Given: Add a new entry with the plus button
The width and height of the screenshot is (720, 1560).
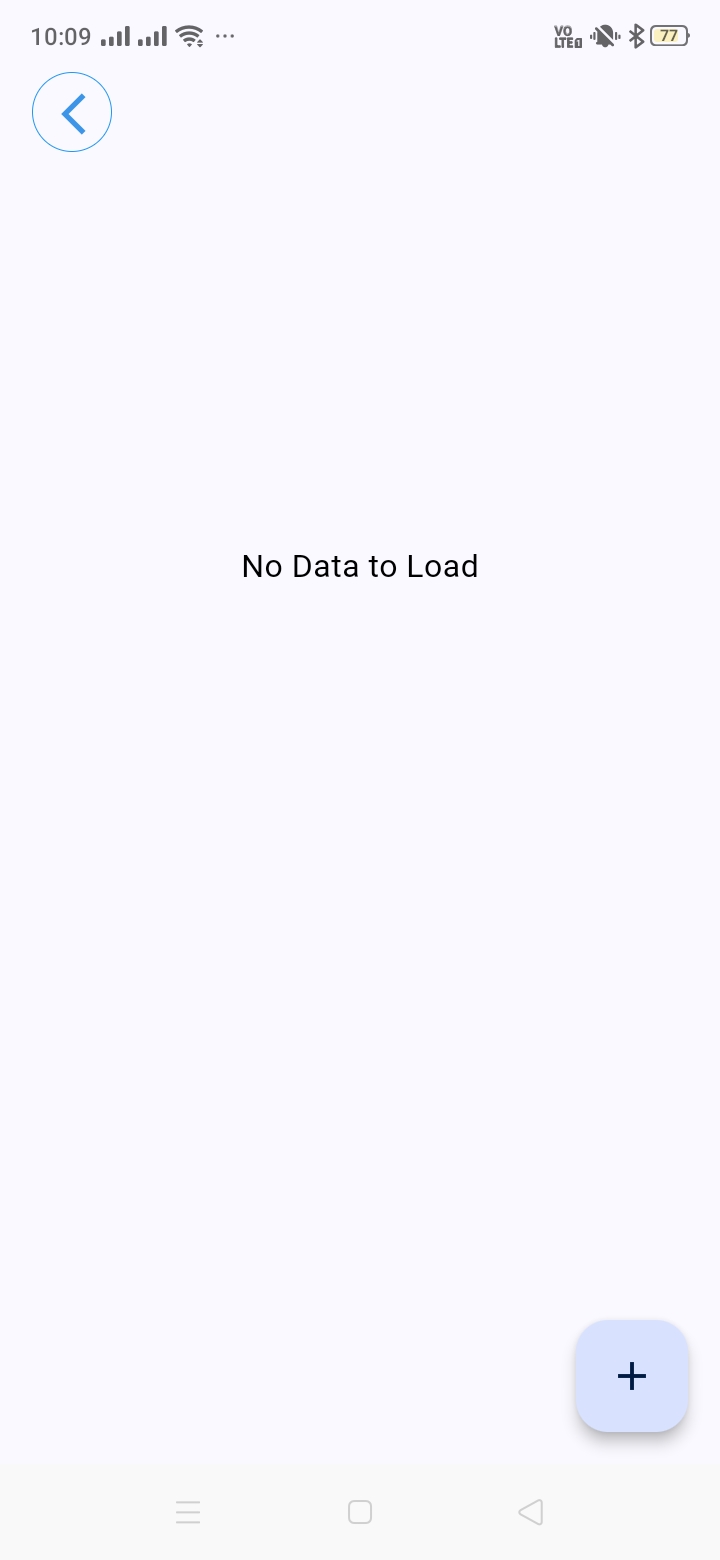Looking at the screenshot, I should click(632, 1376).
